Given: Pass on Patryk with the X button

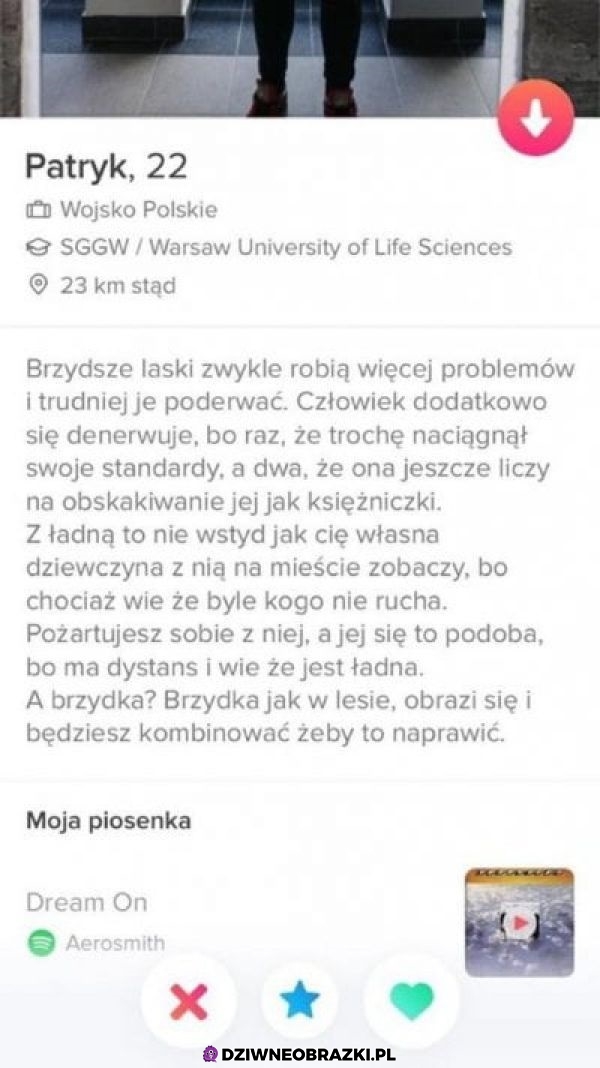Looking at the screenshot, I should pyautogui.click(x=189, y=1000).
